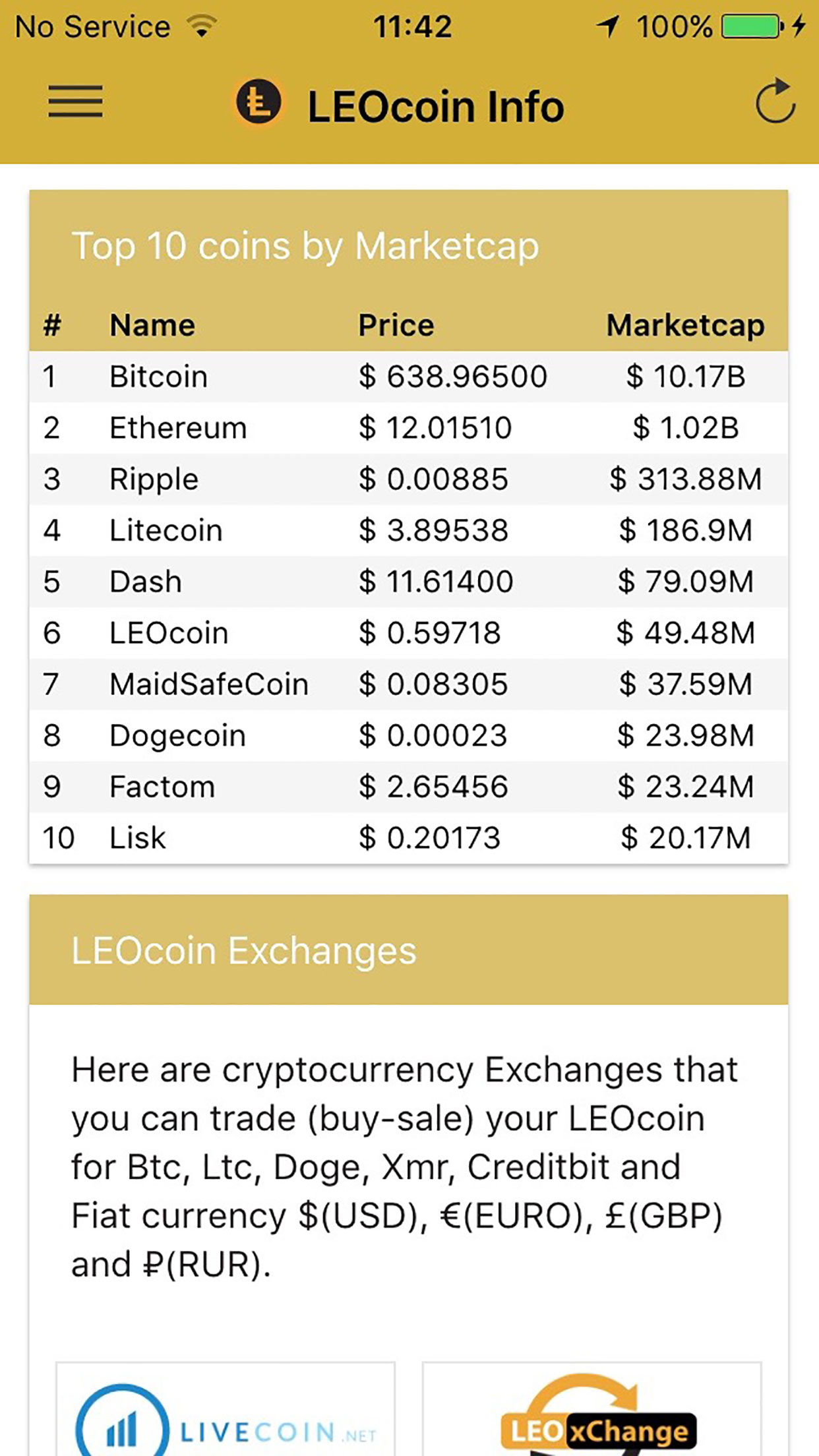Tap the LEOcoin Info title text
This screenshot has height=1456, width=819.
pyautogui.click(x=436, y=106)
